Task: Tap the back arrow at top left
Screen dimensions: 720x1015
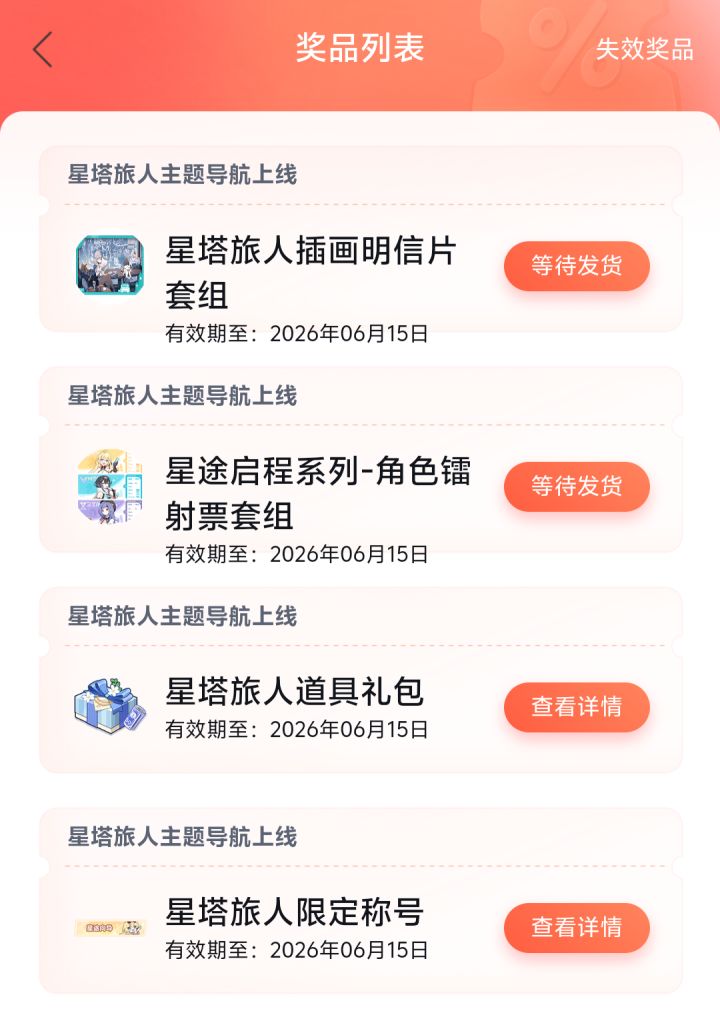Action: (x=42, y=50)
